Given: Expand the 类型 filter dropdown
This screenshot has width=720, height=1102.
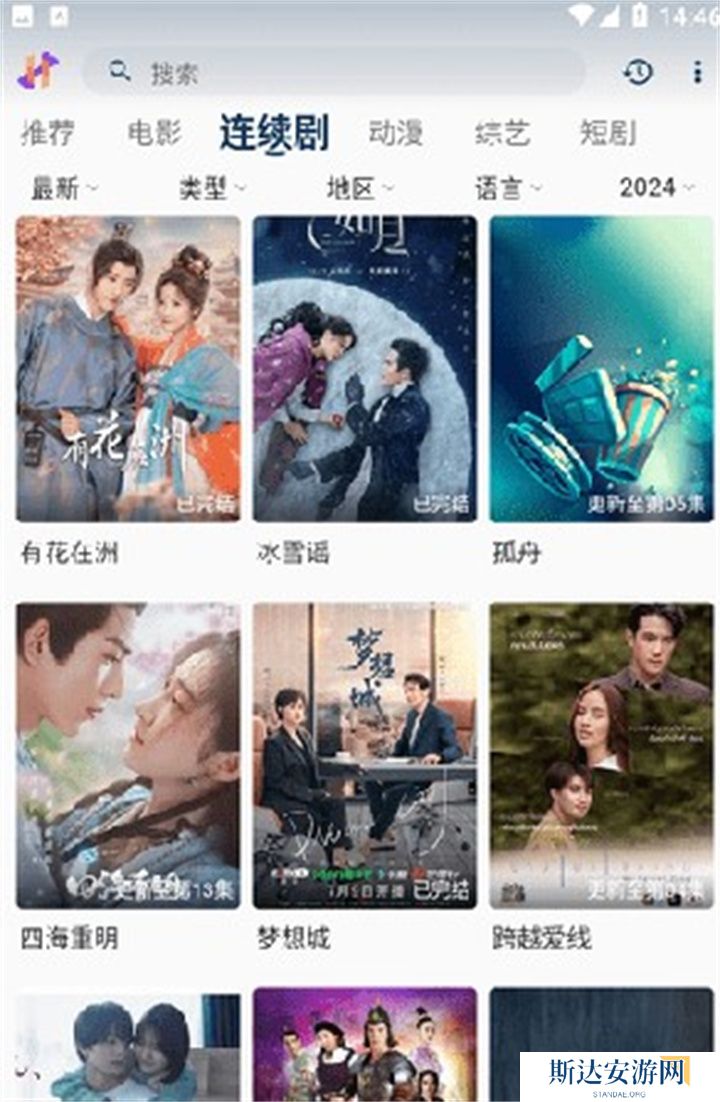Looking at the screenshot, I should pyautogui.click(x=212, y=187).
